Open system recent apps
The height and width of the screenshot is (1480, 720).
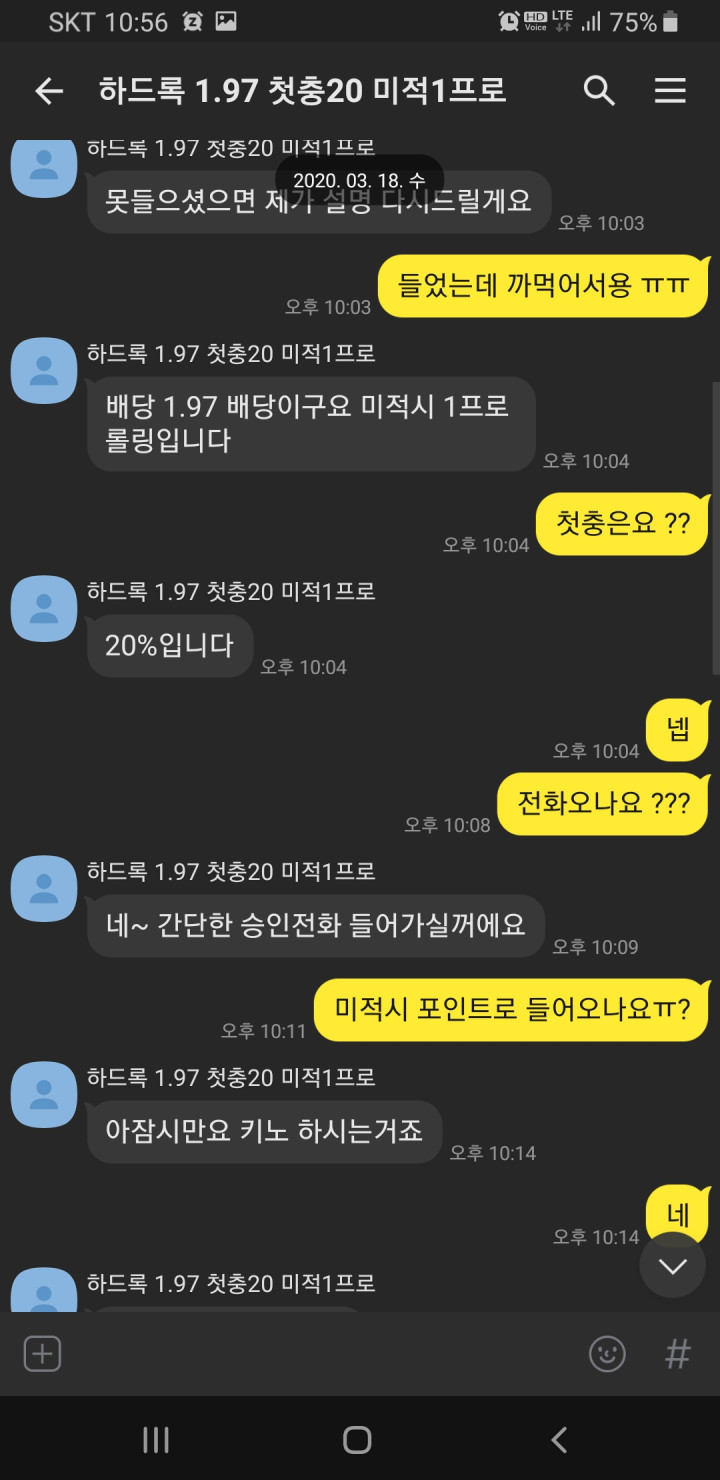(156, 1439)
